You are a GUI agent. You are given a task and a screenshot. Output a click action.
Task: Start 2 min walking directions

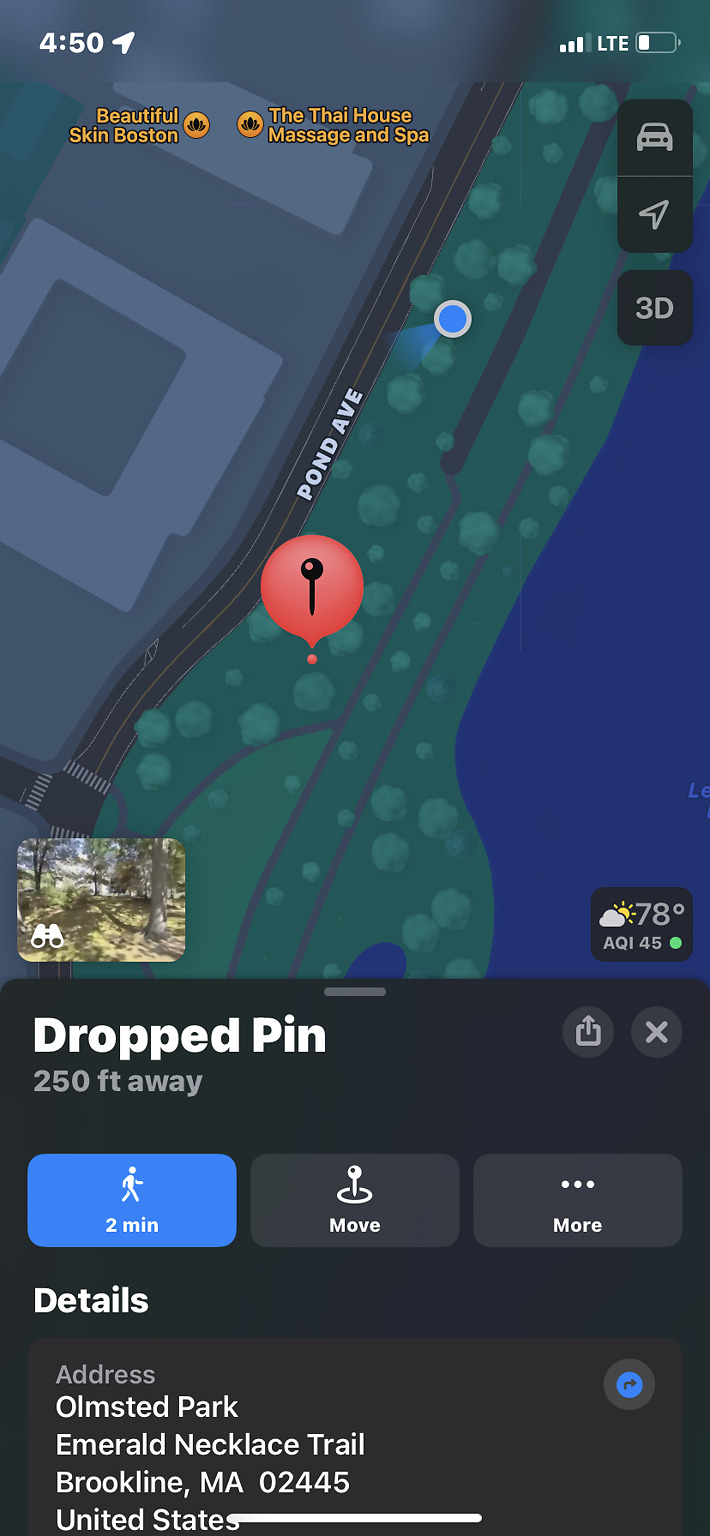click(x=132, y=1200)
